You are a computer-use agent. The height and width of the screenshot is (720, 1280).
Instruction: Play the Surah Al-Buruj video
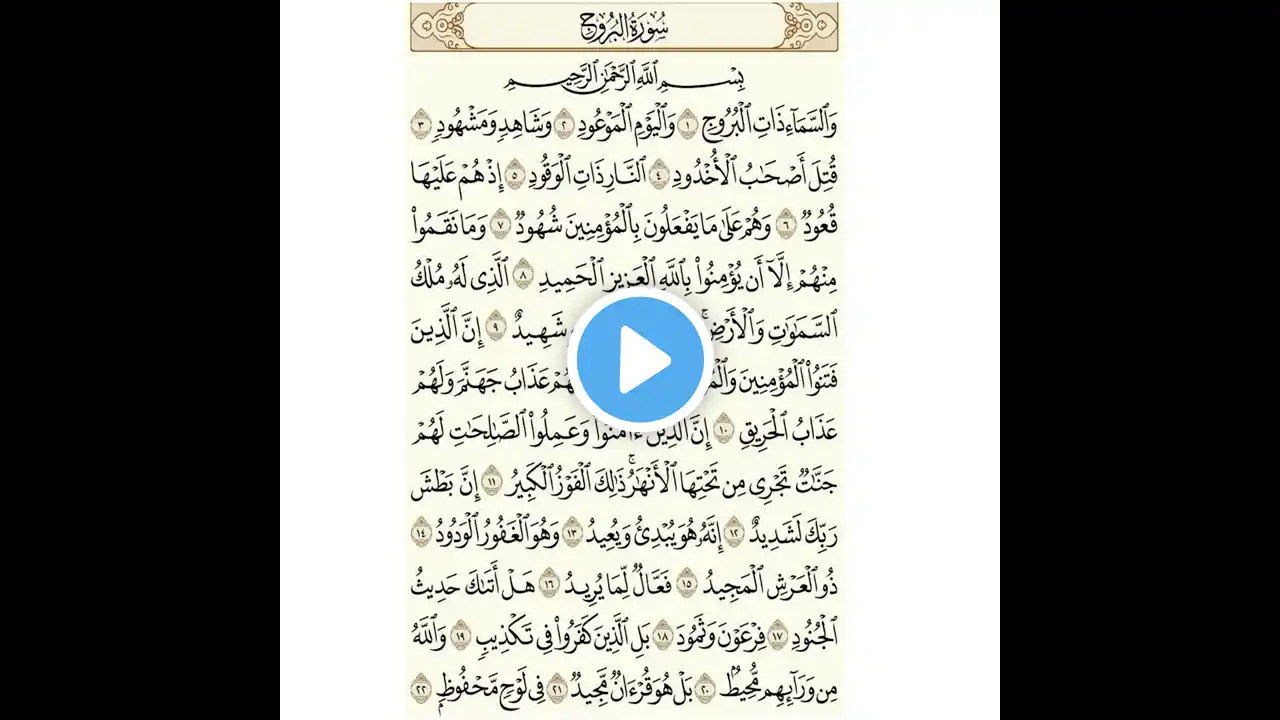[x=640, y=360]
